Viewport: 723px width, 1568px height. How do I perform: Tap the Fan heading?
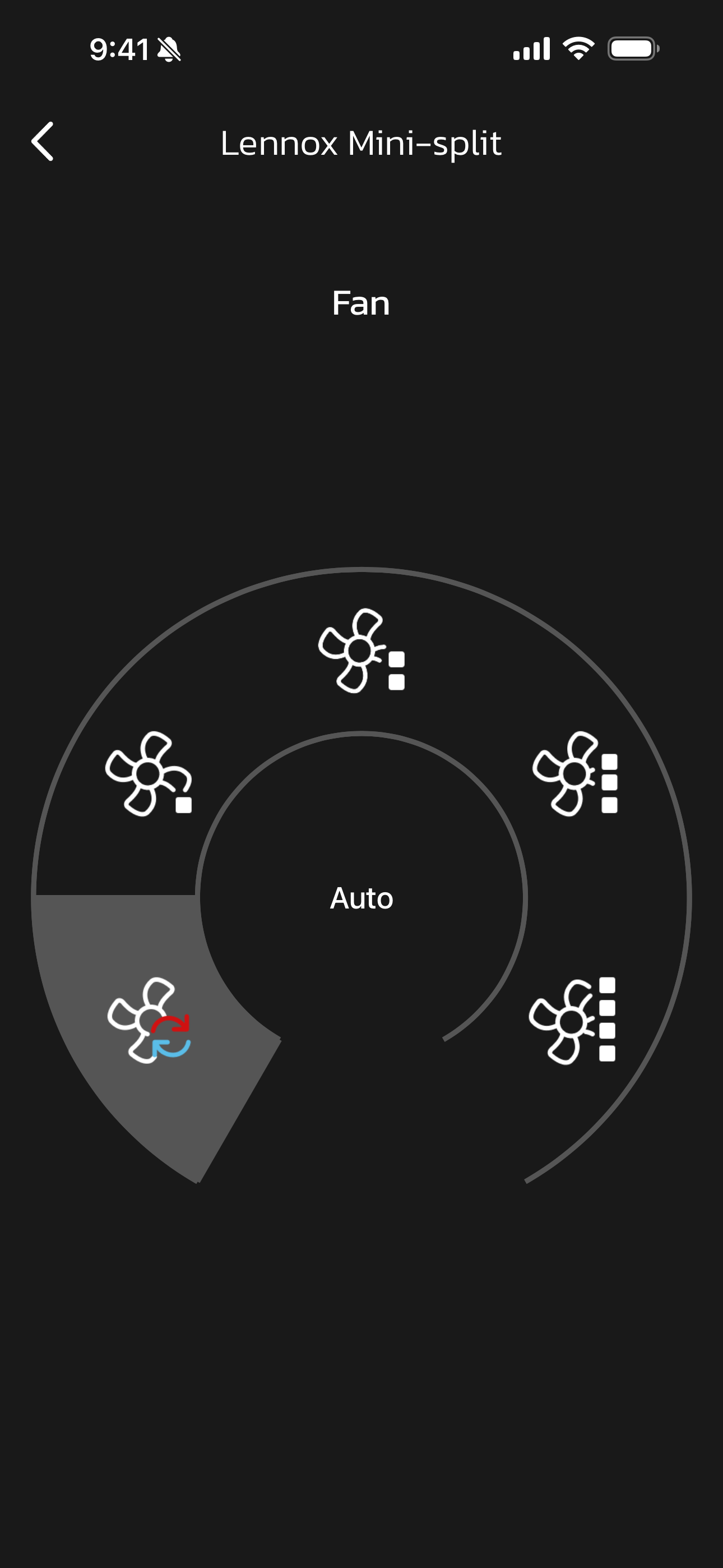361,303
